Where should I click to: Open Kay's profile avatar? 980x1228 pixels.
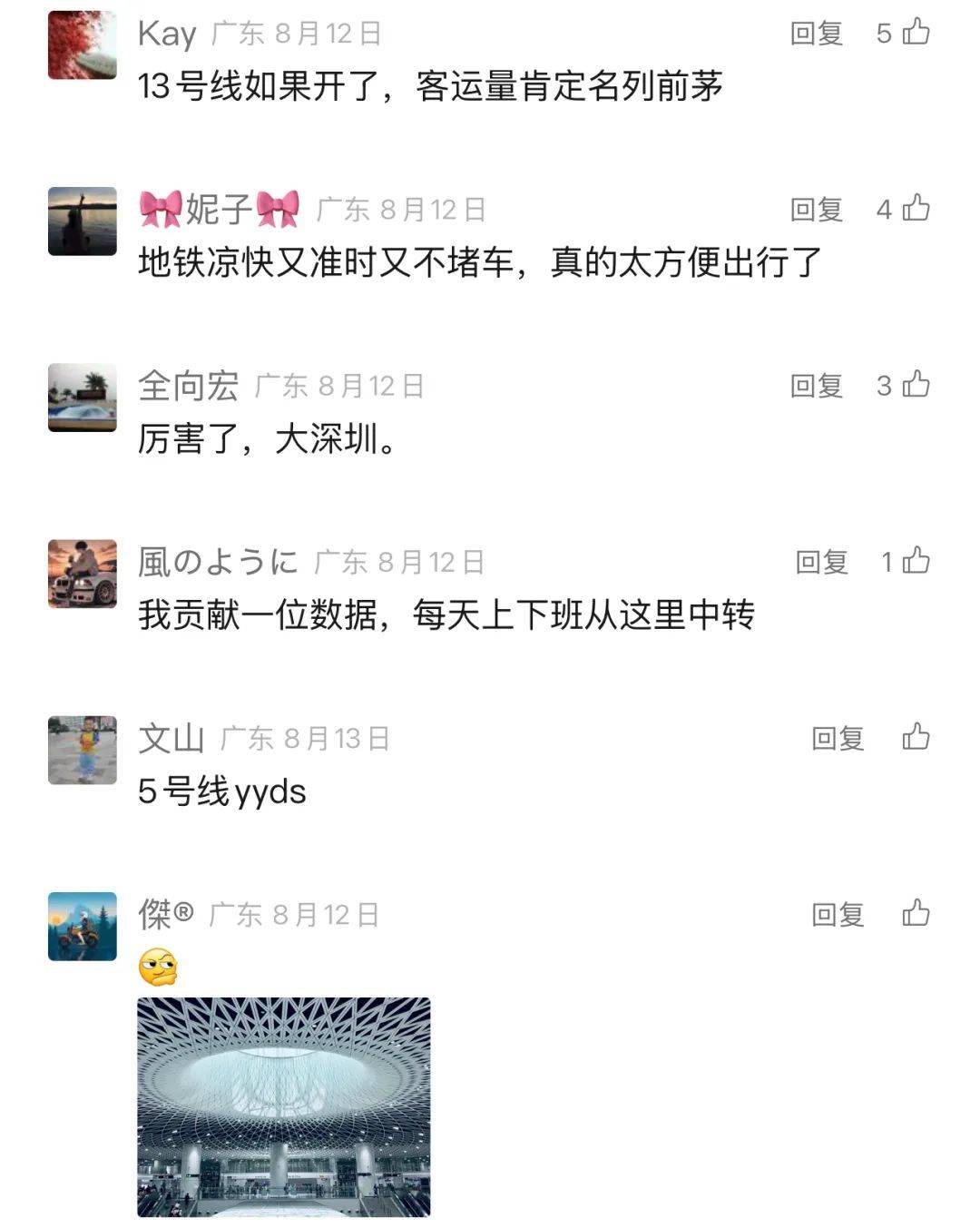(83, 45)
